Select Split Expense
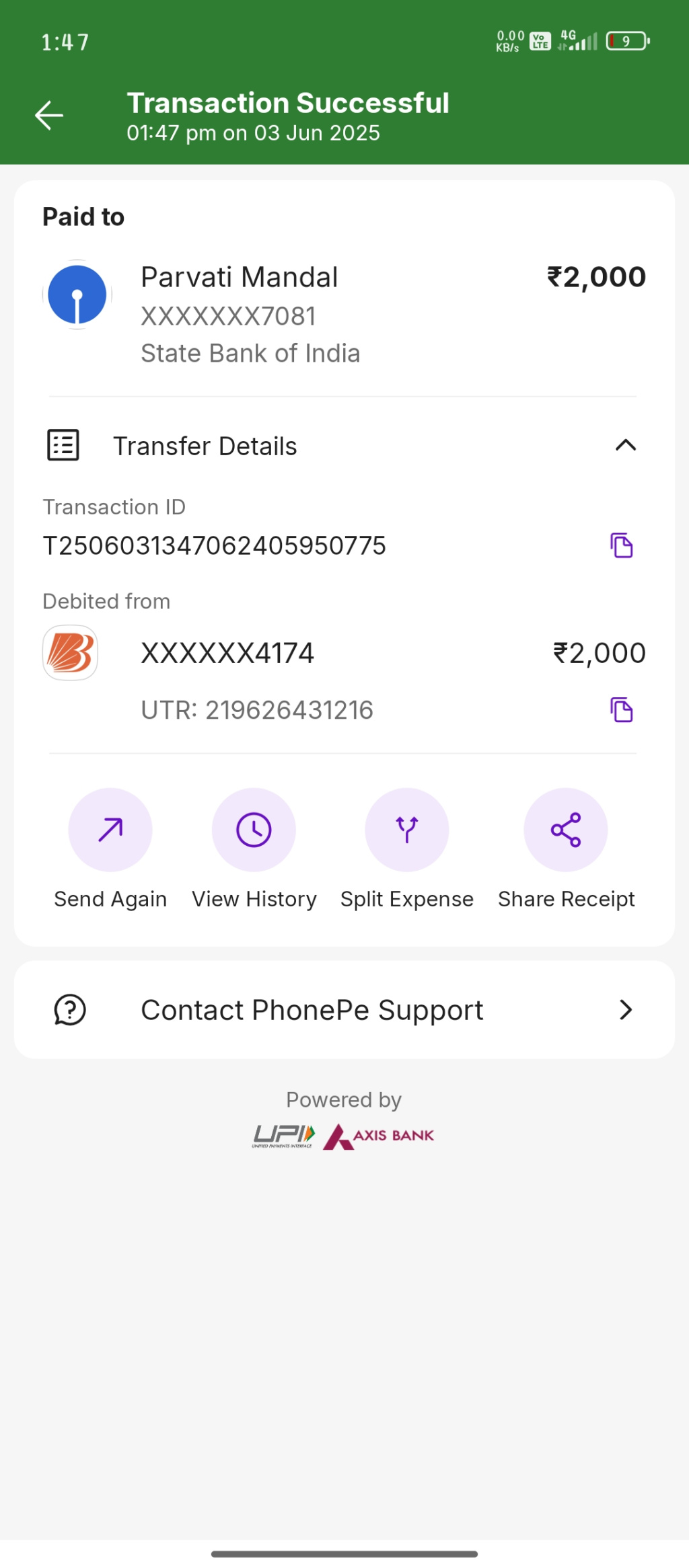 pos(406,830)
